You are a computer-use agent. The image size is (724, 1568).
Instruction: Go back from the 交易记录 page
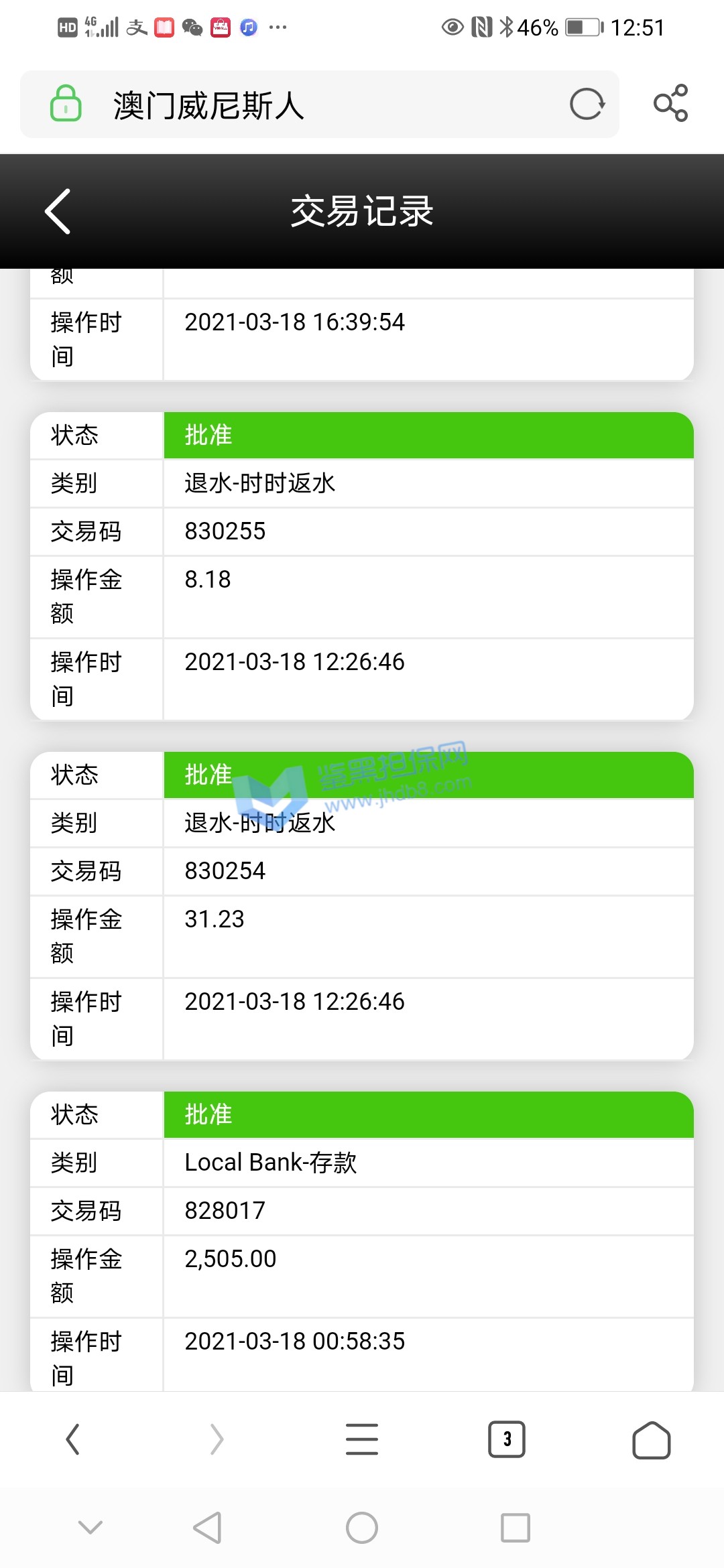pyautogui.click(x=58, y=211)
